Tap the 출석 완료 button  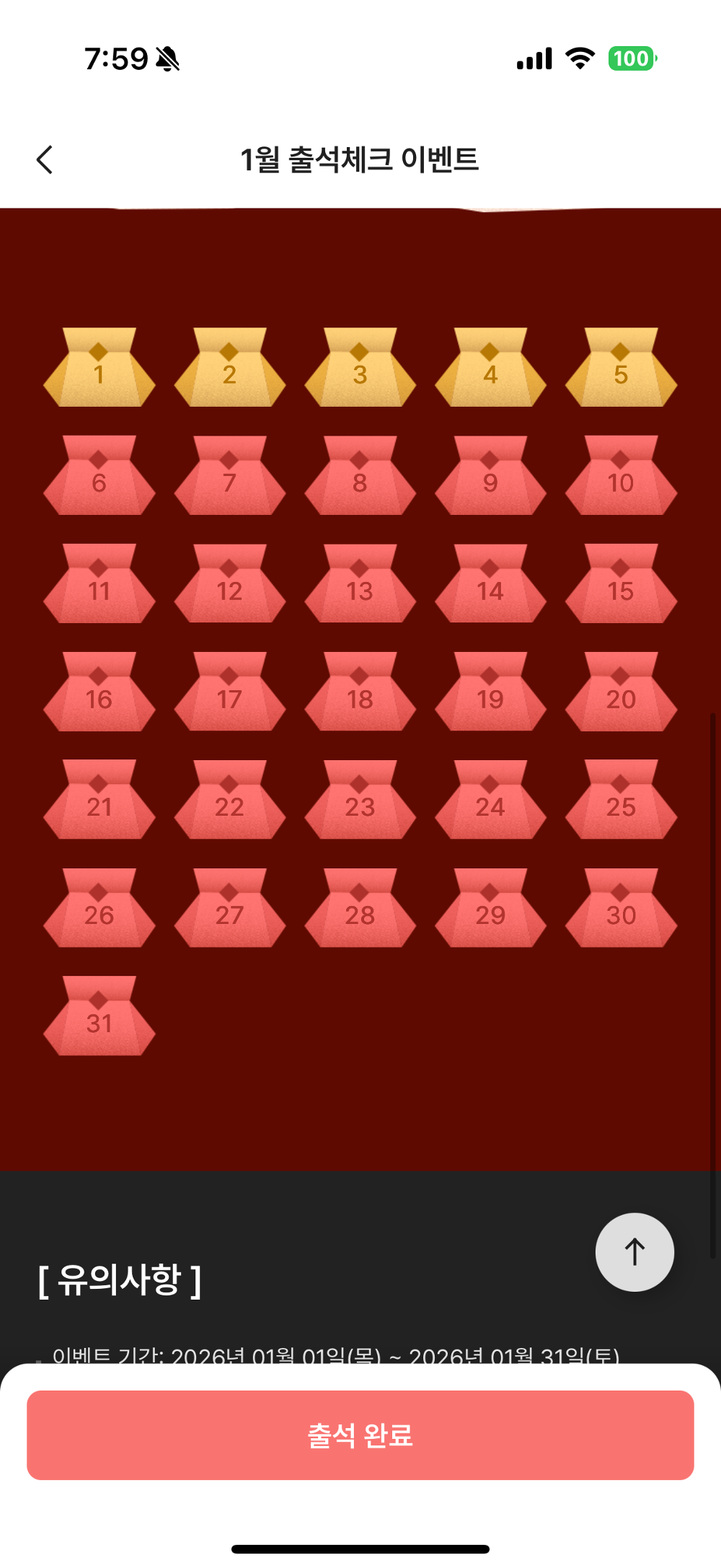[x=360, y=1435]
